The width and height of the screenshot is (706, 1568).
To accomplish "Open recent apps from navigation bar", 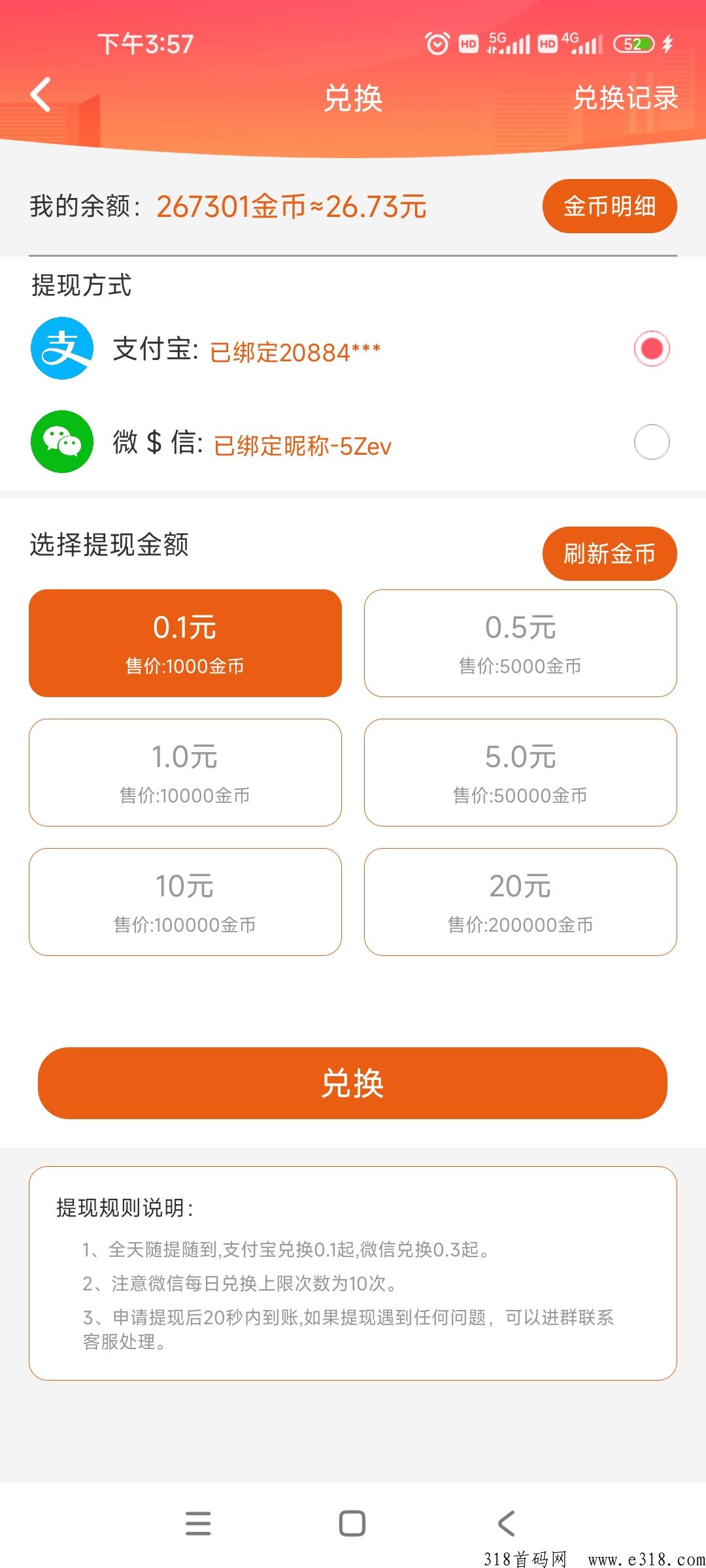I will click(x=198, y=1524).
